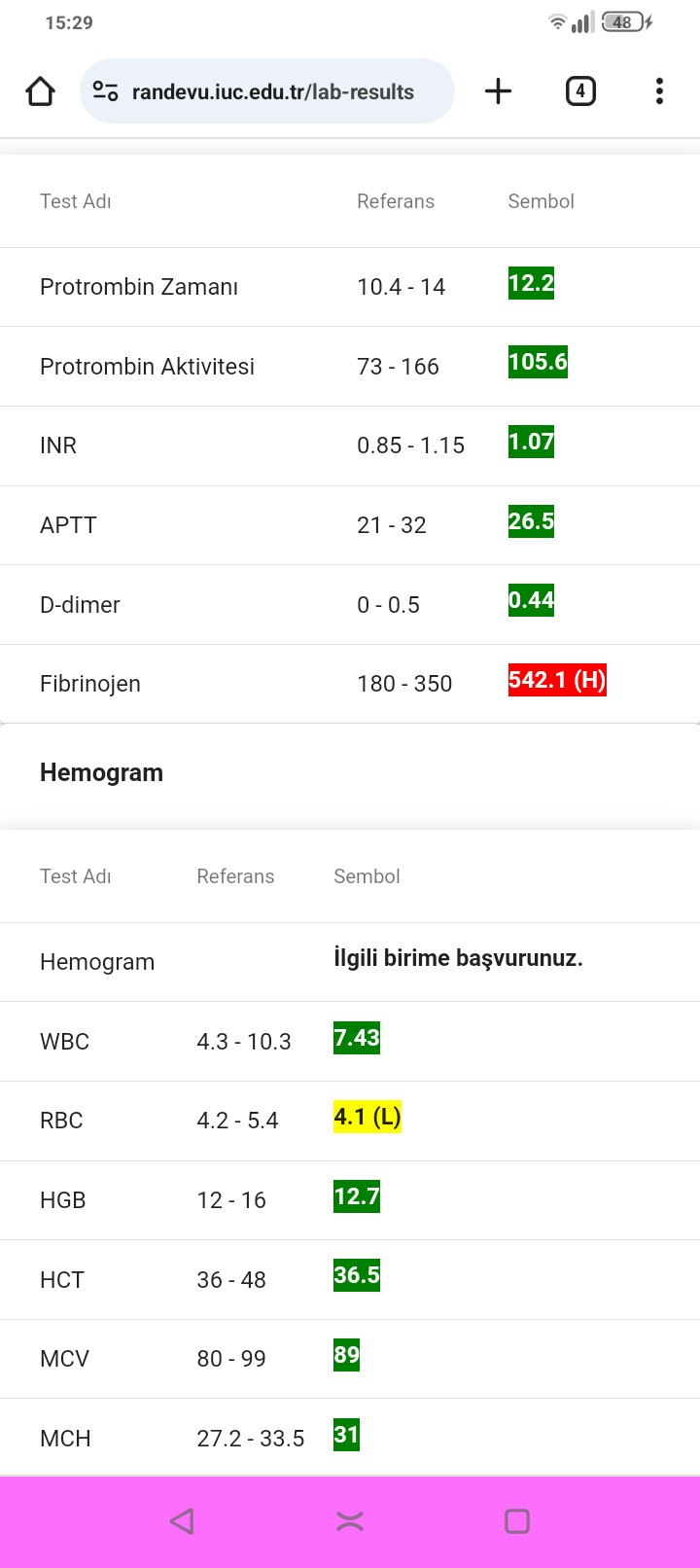The image size is (700, 1568).
Task: Open the browser overflow menu
Action: pyautogui.click(x=659, y=91)
